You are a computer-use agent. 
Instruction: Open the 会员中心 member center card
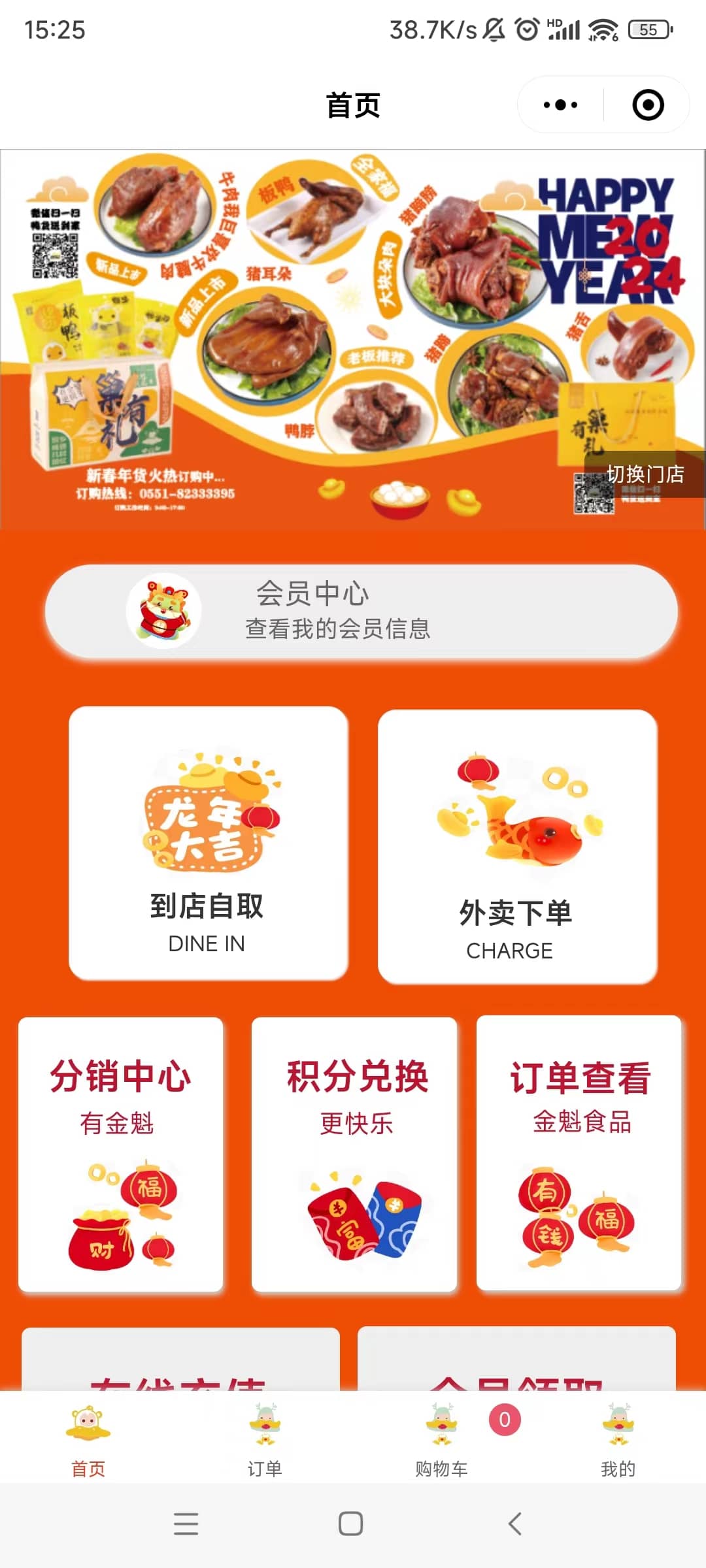pos(361,611)
